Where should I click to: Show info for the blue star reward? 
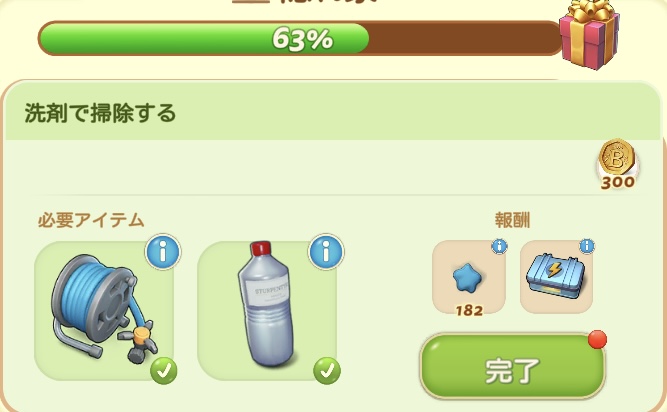(498, 247)
